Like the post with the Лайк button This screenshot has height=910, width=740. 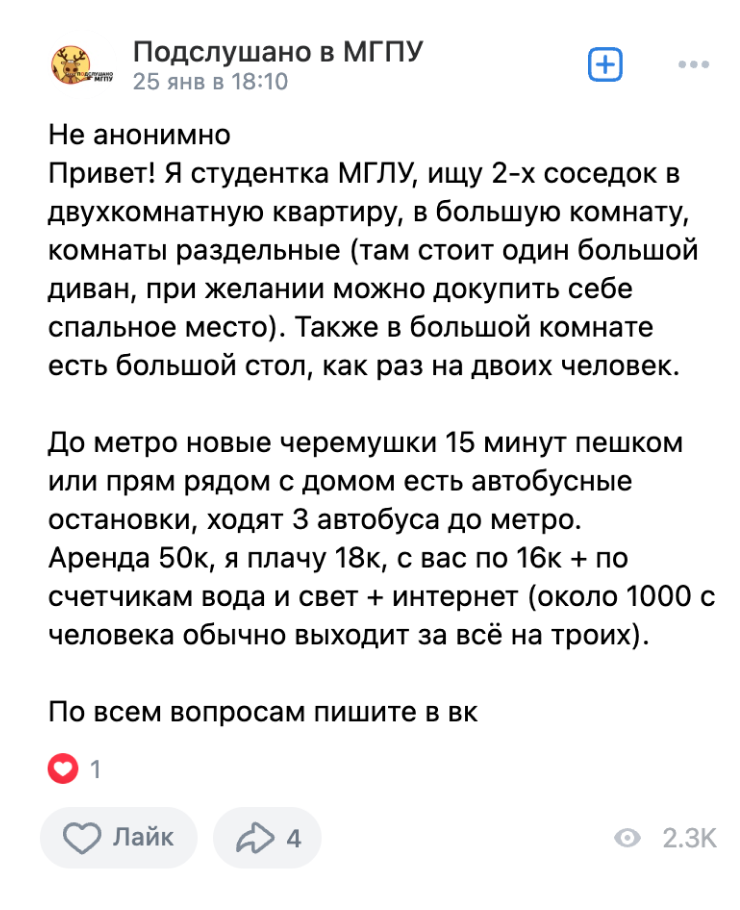118,837
